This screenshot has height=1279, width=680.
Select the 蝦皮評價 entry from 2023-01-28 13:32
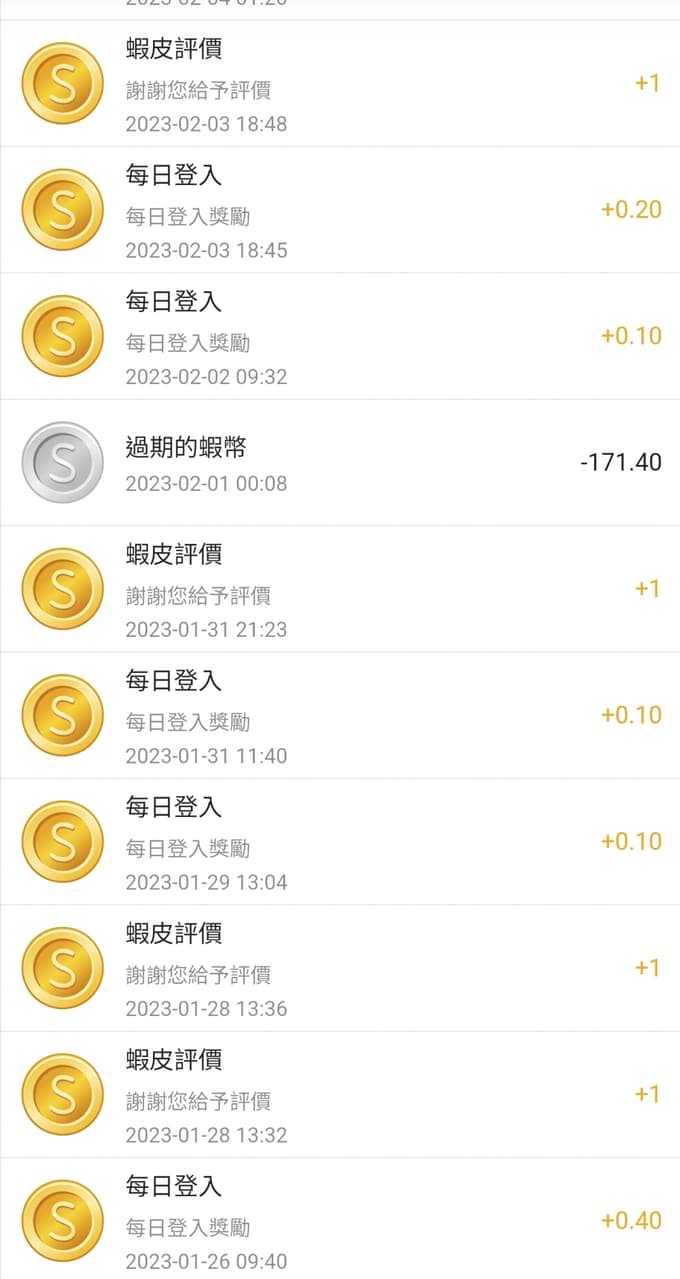340,1095
